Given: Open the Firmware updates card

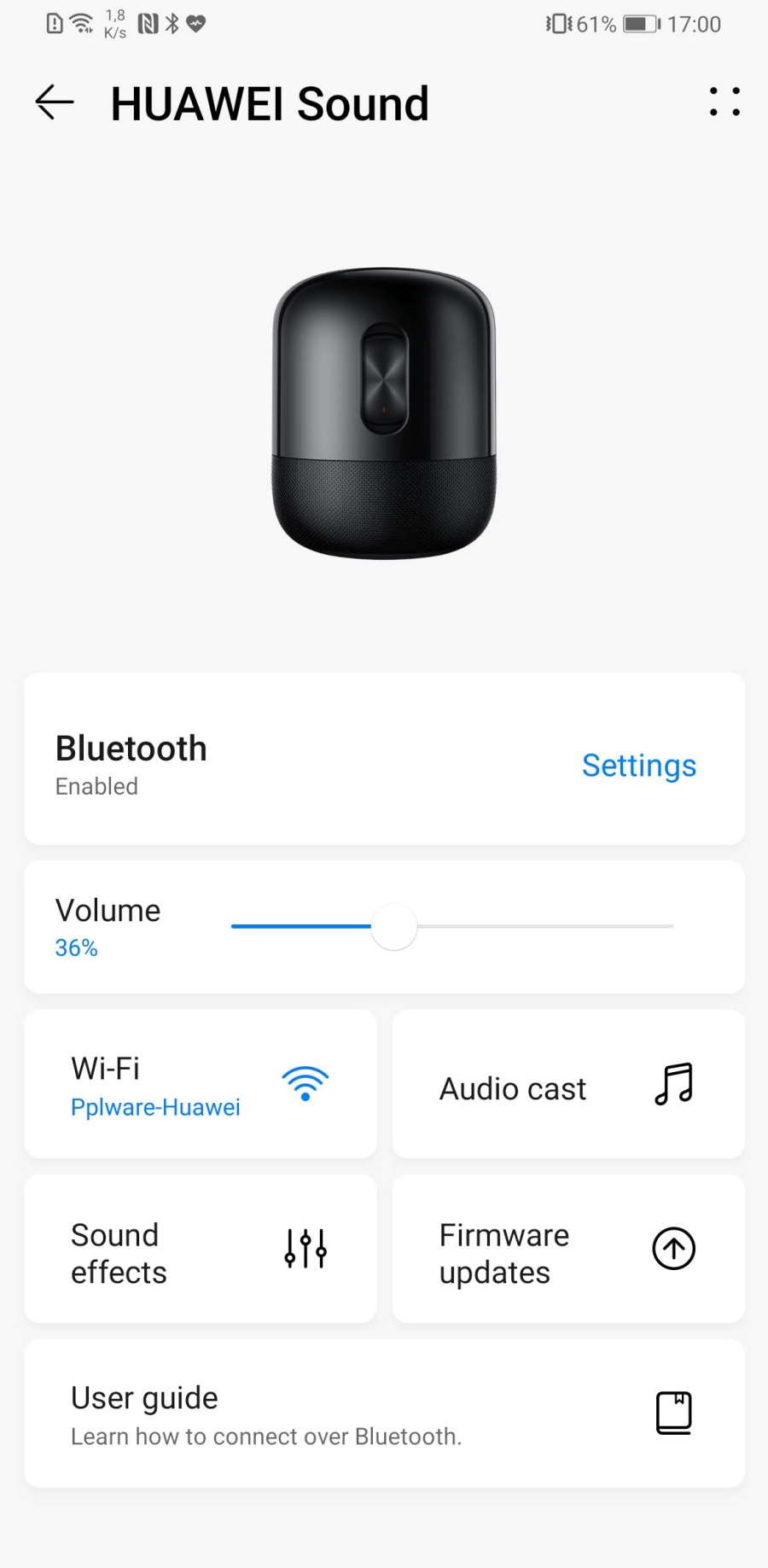Looking at the screenshot, I should coord(567,1248).
